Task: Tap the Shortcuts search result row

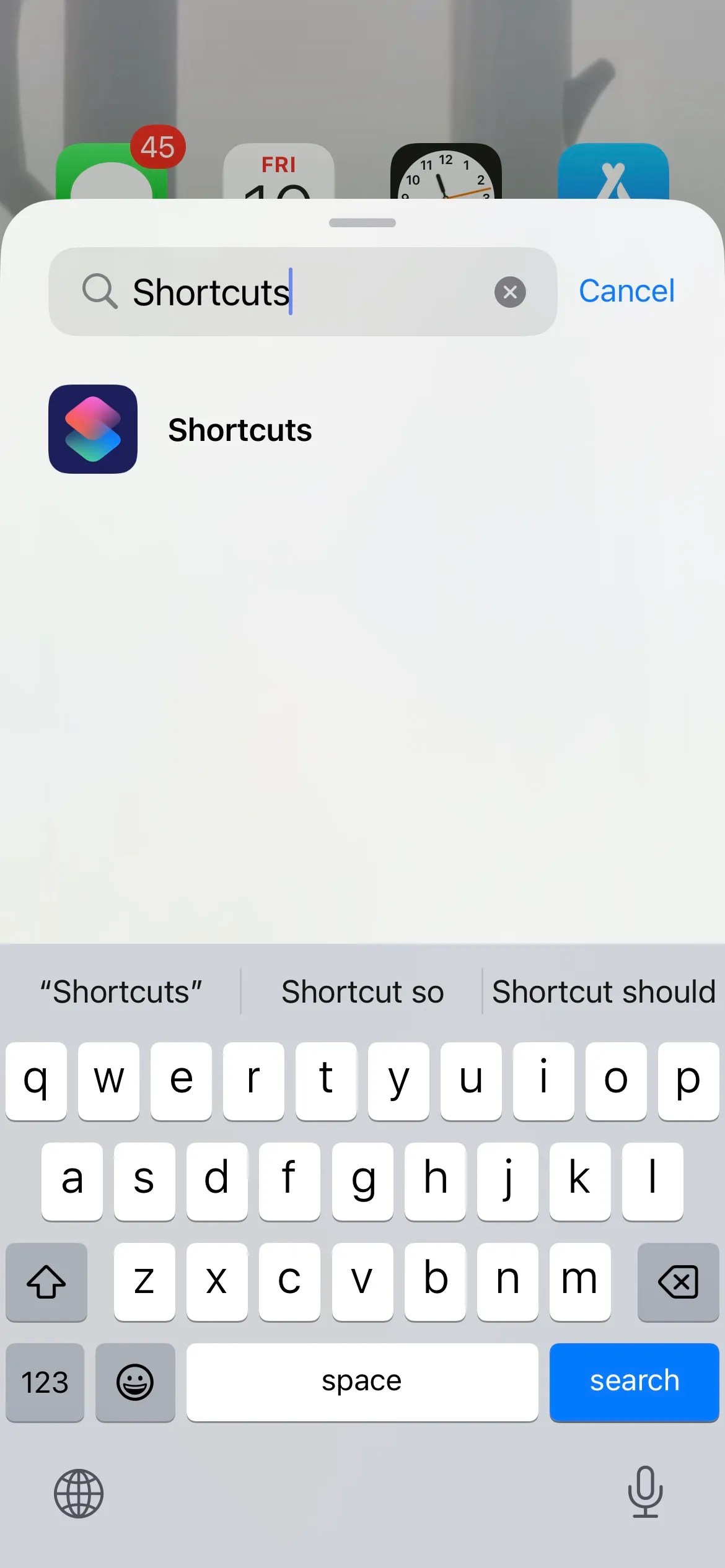Action: coord(240,430)
